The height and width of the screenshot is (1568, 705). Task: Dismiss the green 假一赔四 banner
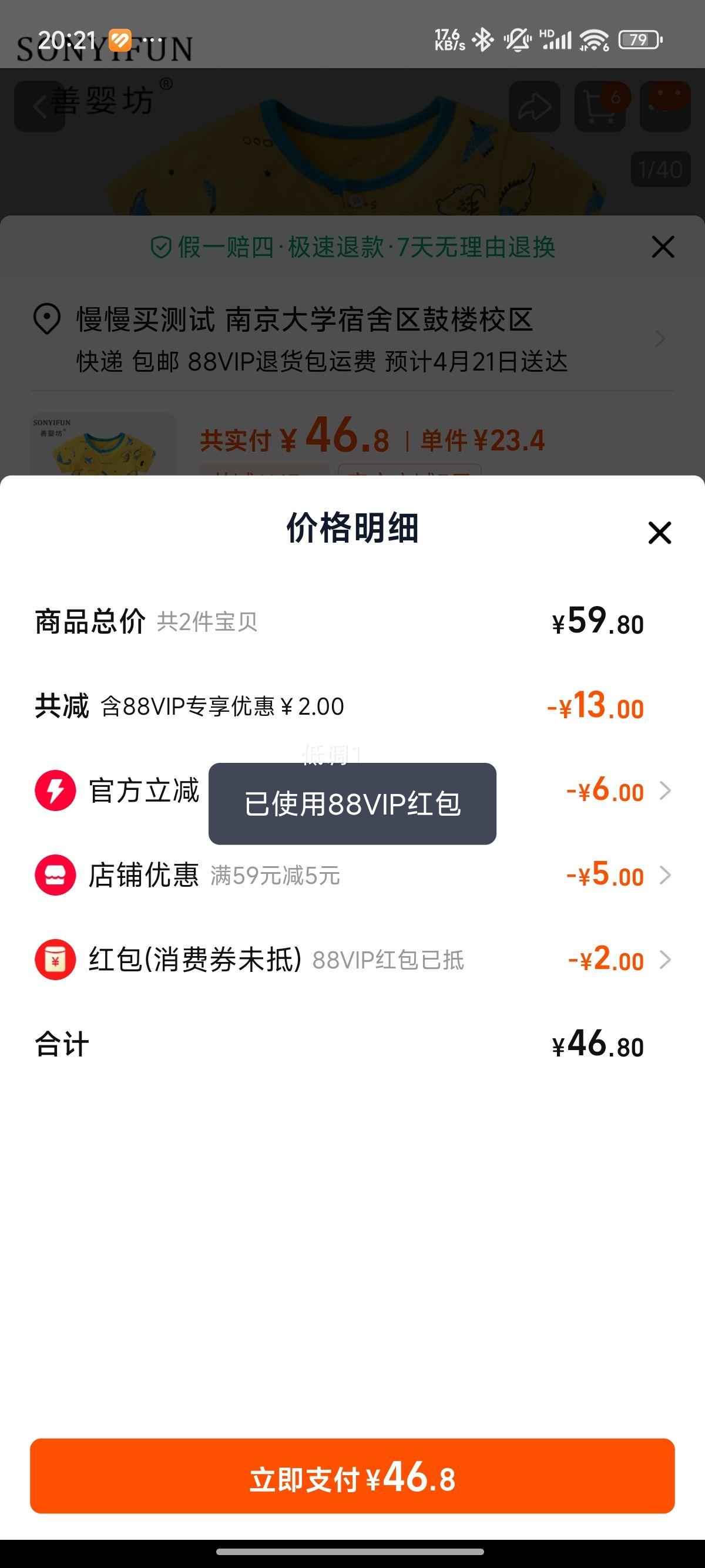click(x=662, y=247)
